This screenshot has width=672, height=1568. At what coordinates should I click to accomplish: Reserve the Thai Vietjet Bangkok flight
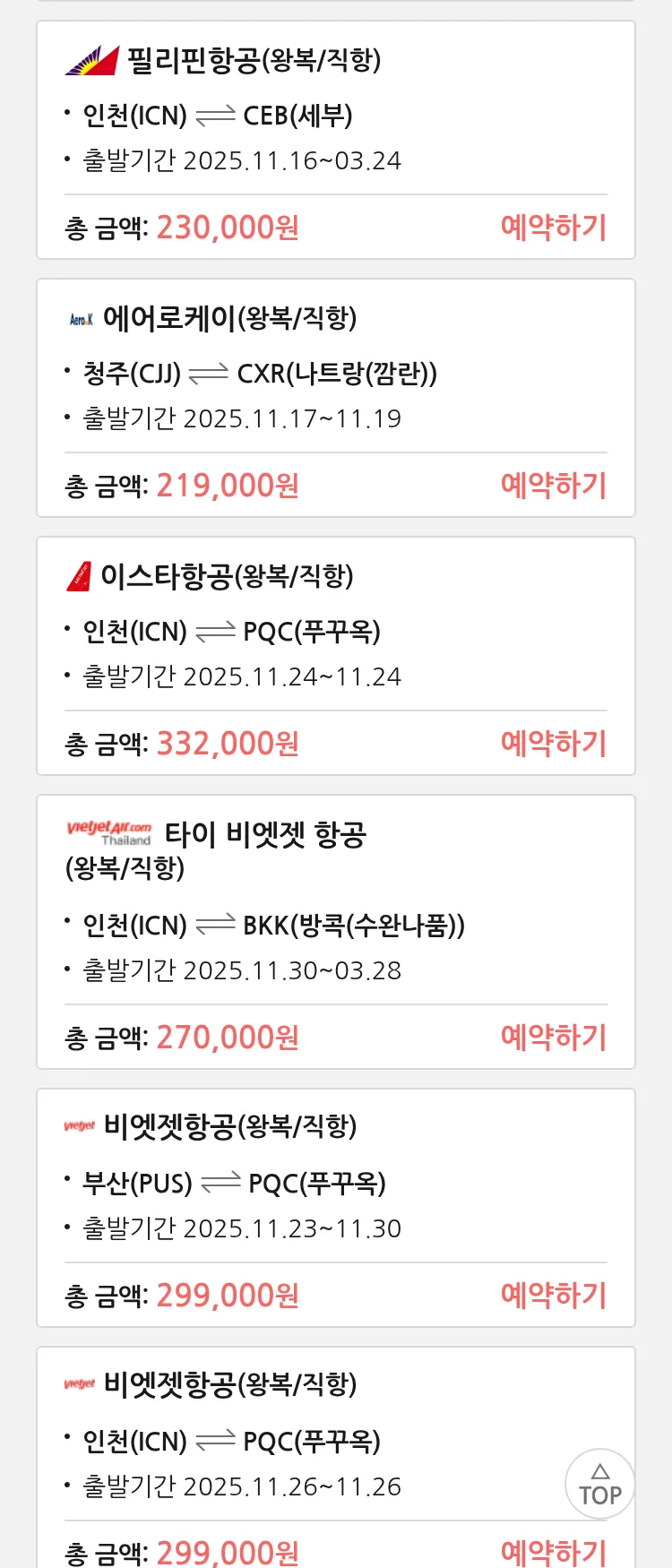pyautogui.click(x=553, y=1038)
